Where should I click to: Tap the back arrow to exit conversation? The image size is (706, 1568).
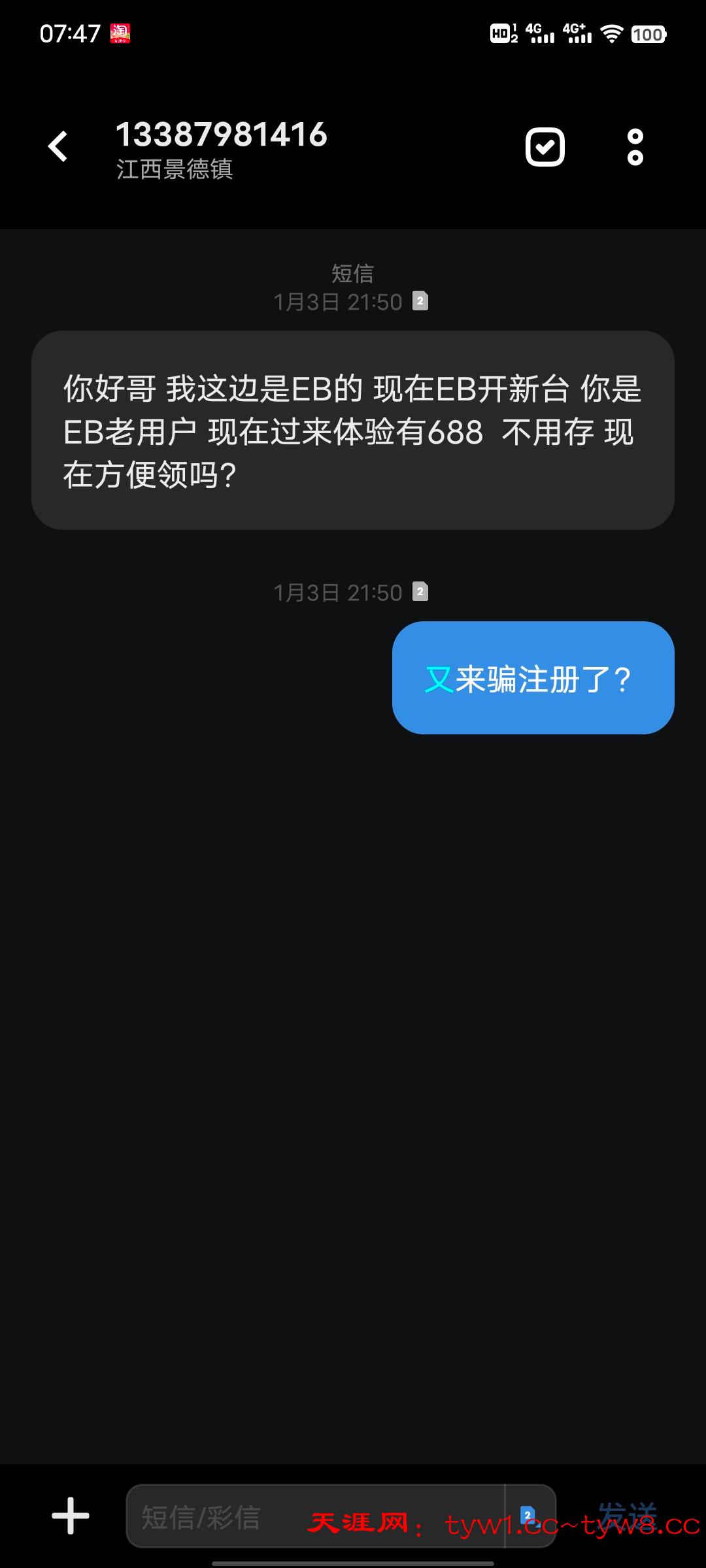(x=58, y=147)
